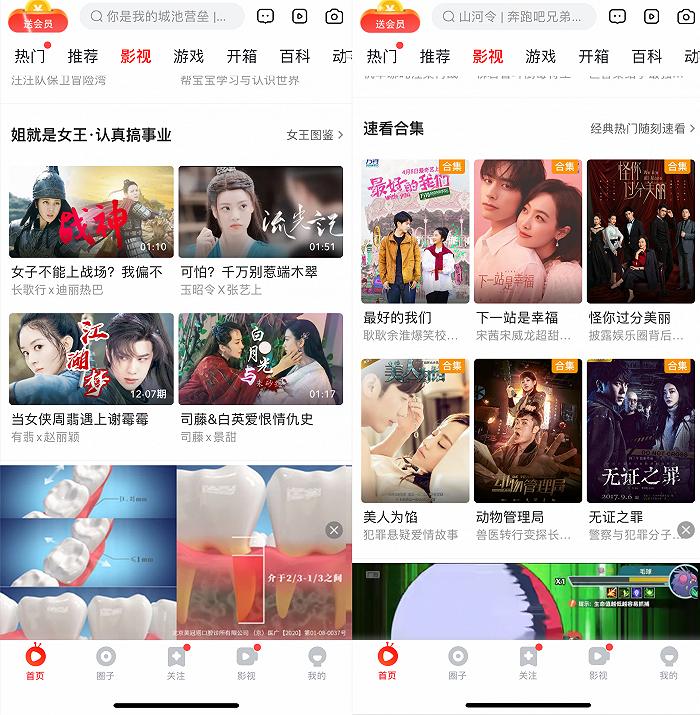Open the 怪你过分美丽 collection
The image size is (700, 715).
tap(641, 232)
